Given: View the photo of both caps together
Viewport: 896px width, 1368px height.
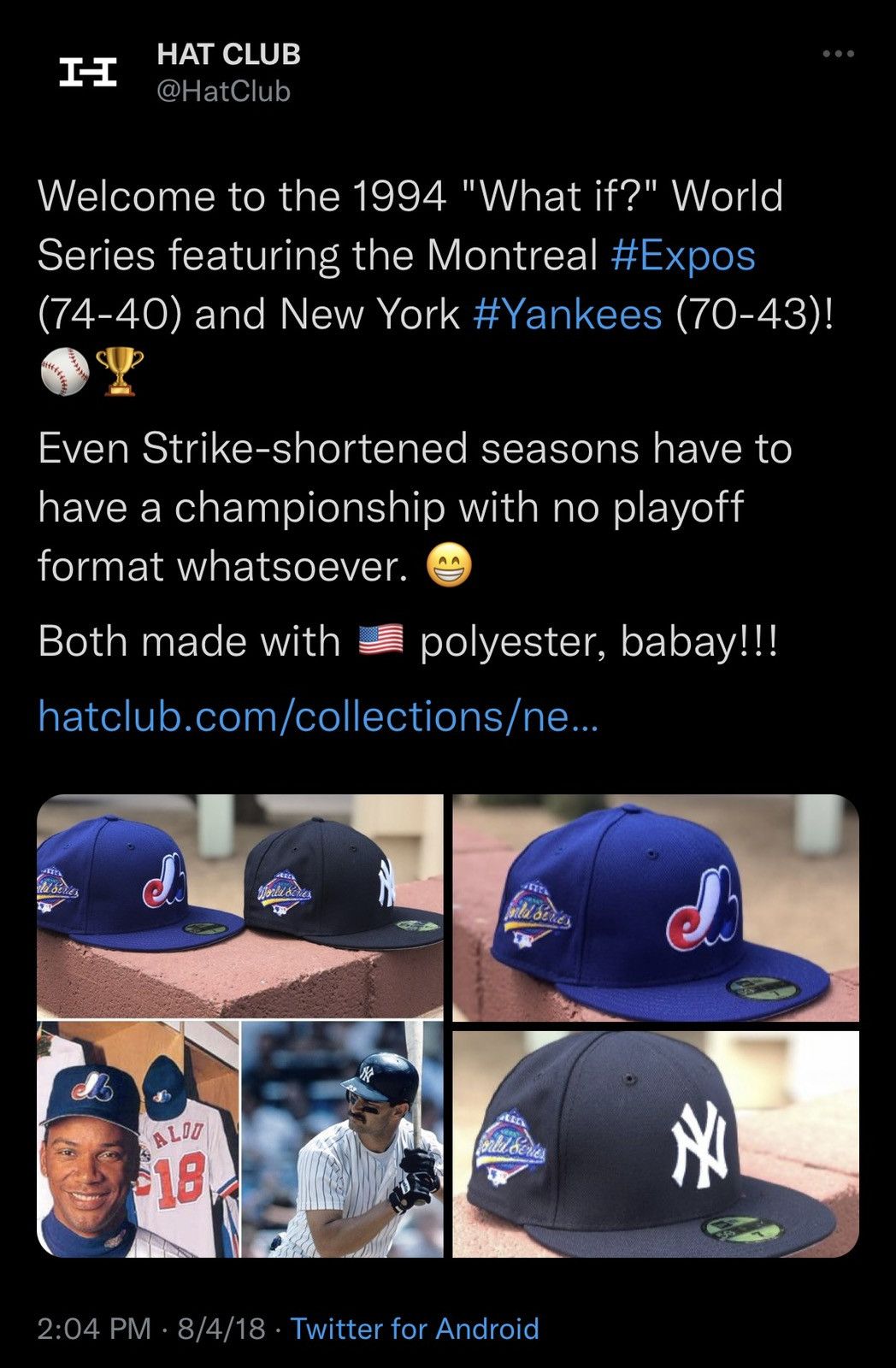Looking at the screenshot, I should pos(240,905).
